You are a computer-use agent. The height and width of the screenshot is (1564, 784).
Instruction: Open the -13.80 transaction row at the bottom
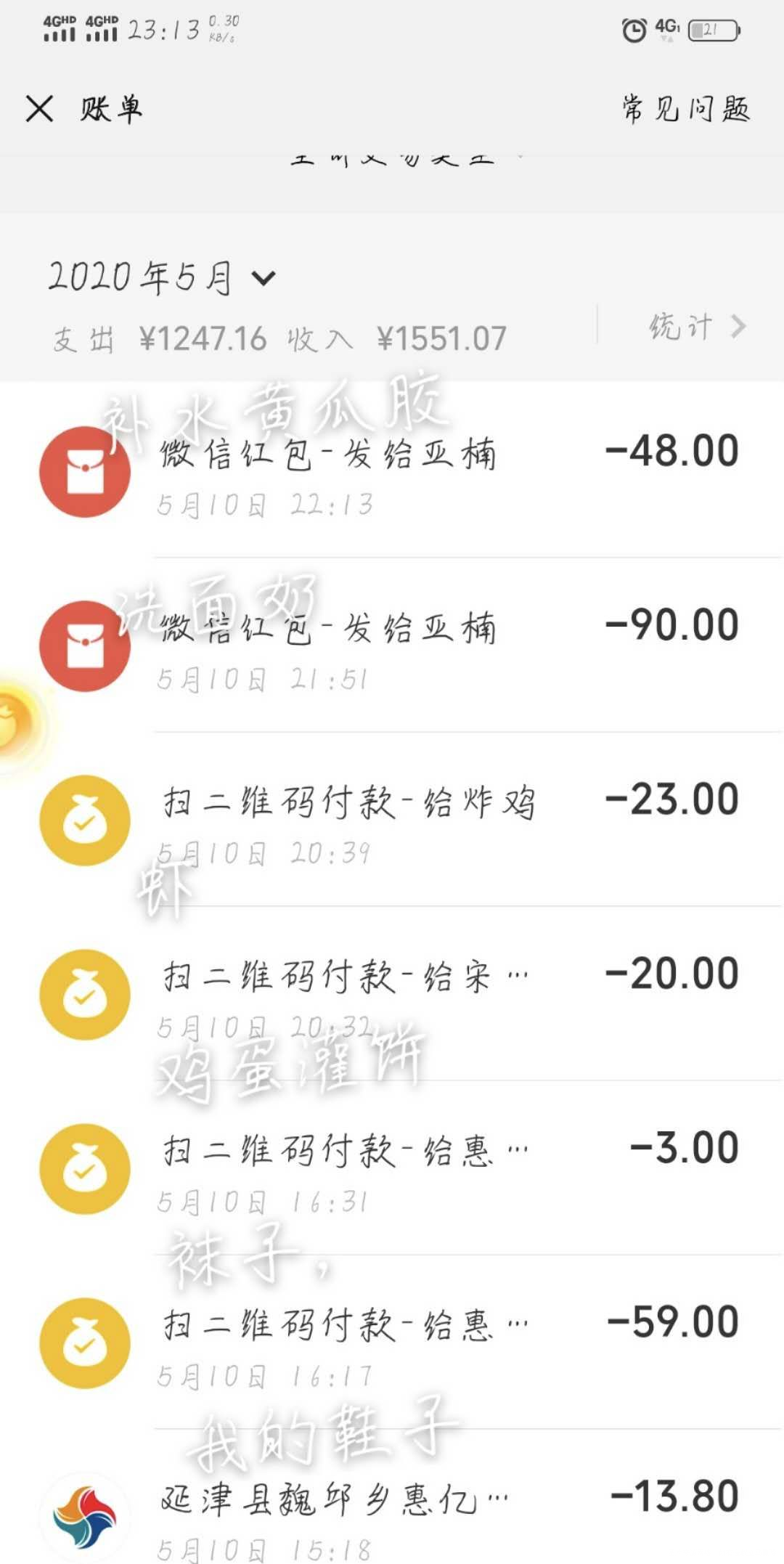tap(392, 1516)
